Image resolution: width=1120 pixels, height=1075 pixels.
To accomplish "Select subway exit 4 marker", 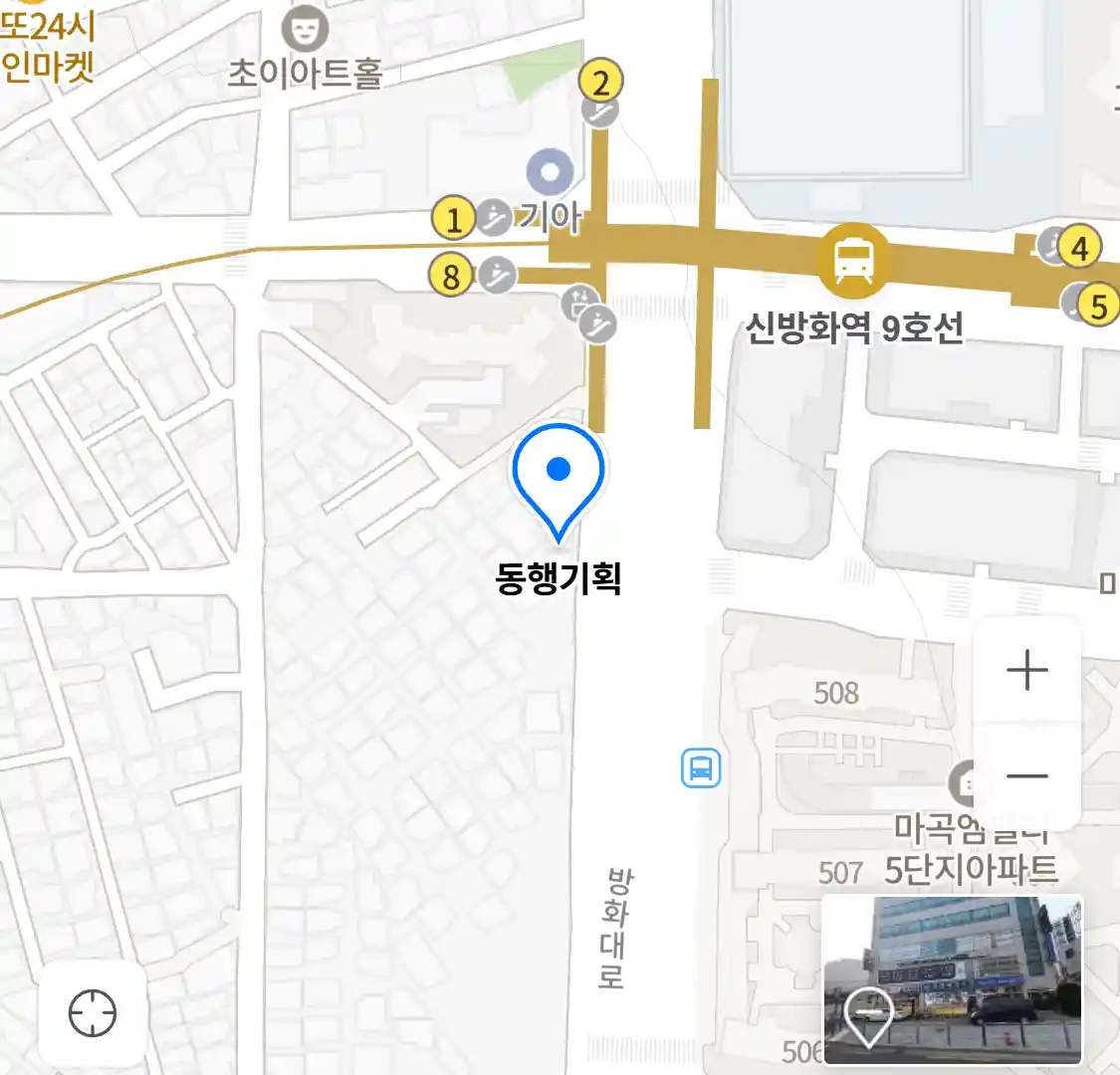I will coord(1080,247).
